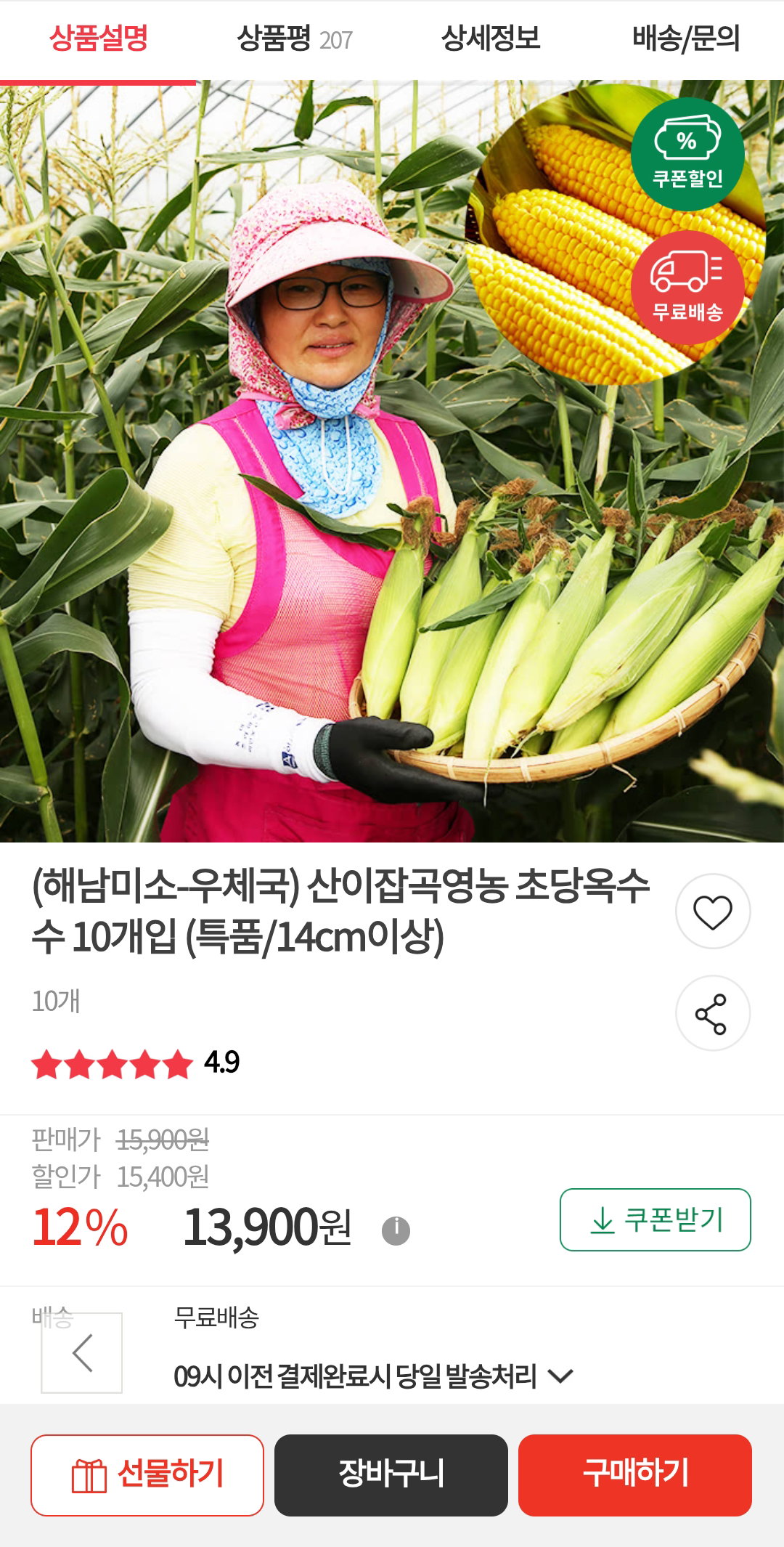Send this item as a gift with 선물하기

(x=147, y=1475)
